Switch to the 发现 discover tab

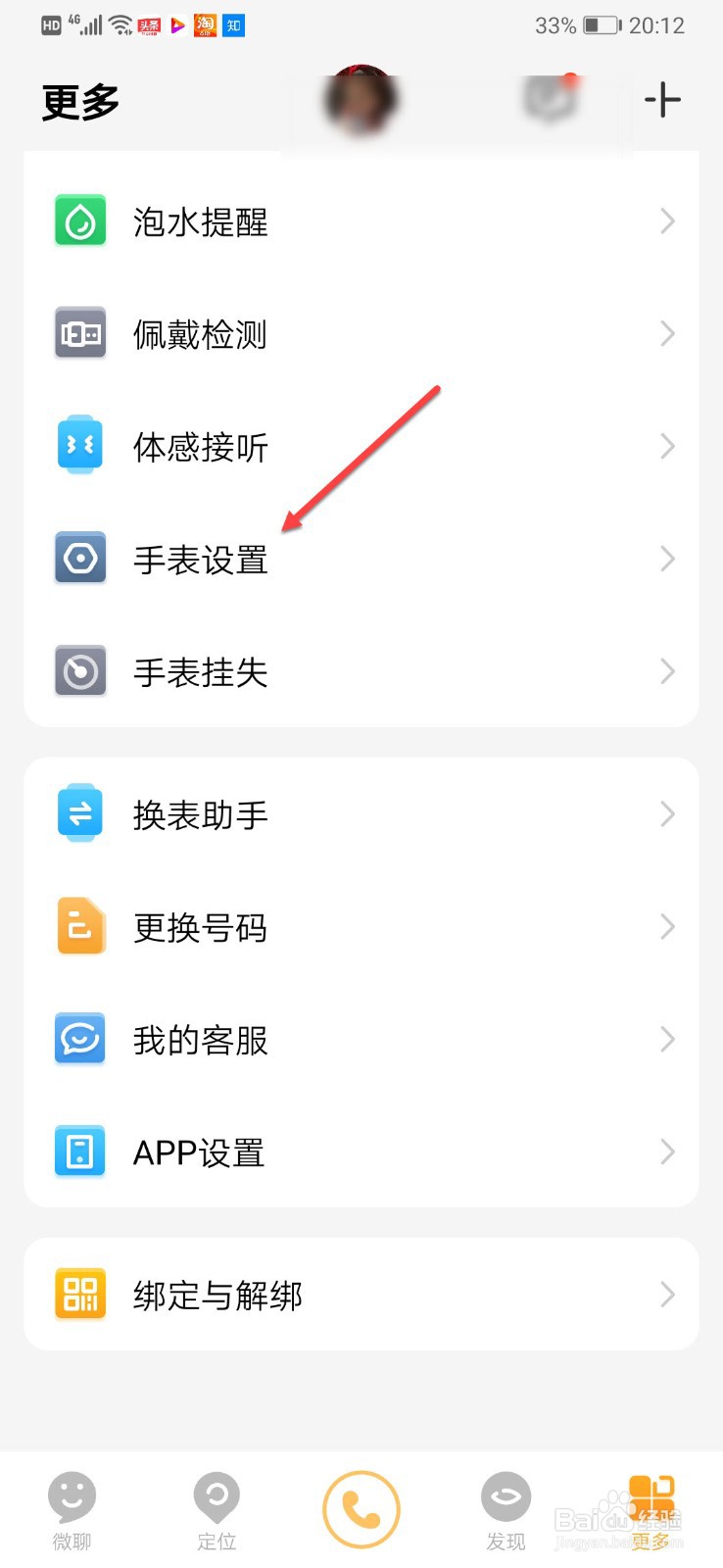(506, 1509)
